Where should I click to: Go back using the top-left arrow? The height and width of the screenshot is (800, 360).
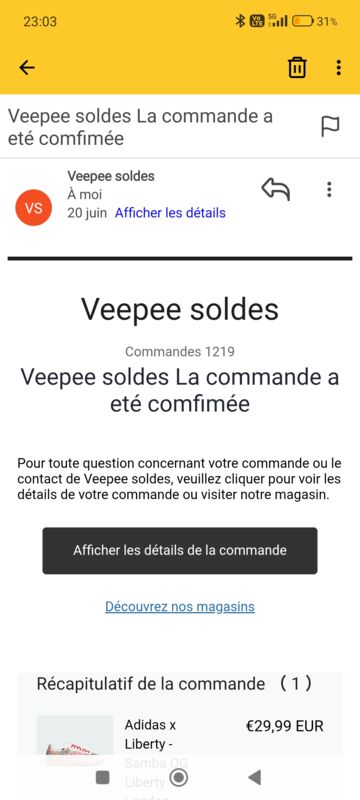27,67
